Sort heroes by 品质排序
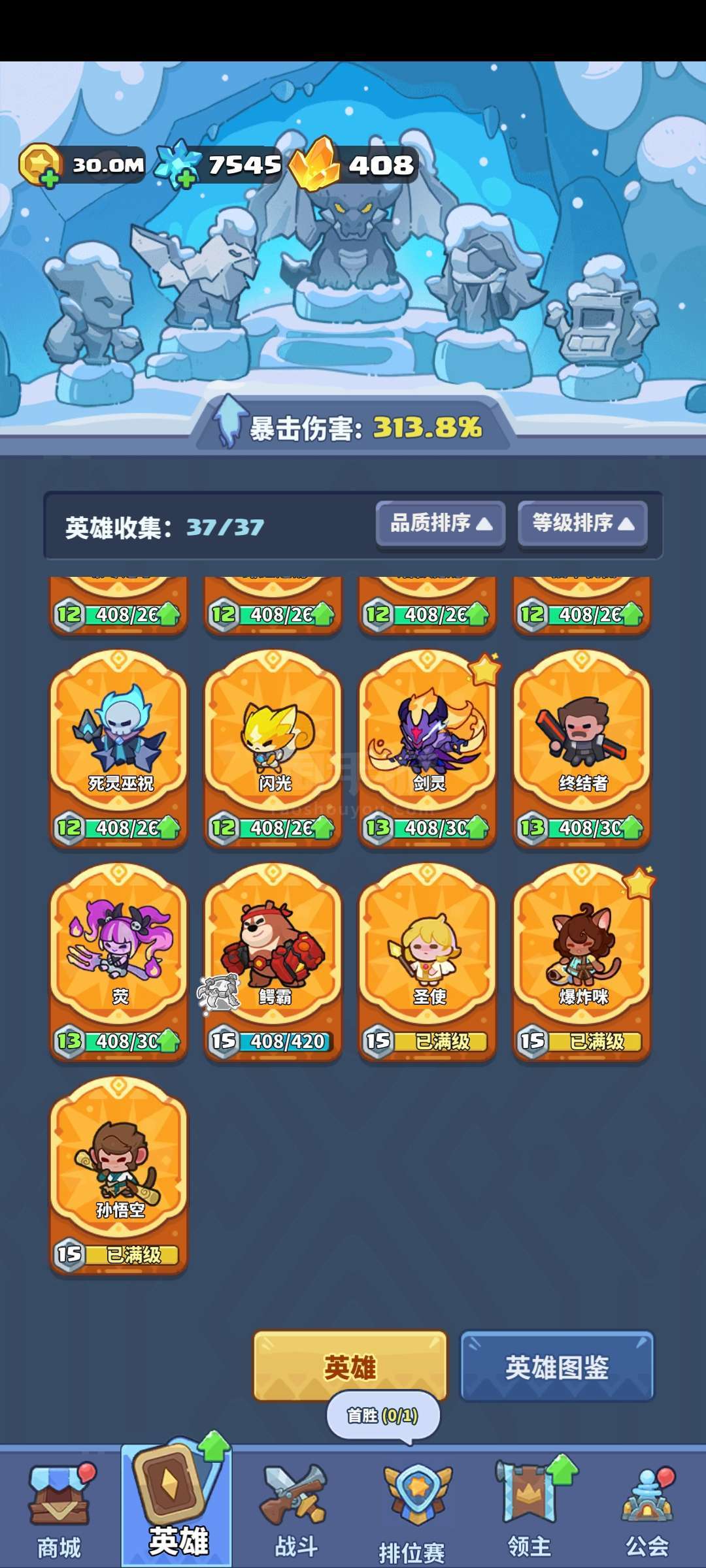The width and height of the screenshot is (706, 1568). tap(441, 523)
